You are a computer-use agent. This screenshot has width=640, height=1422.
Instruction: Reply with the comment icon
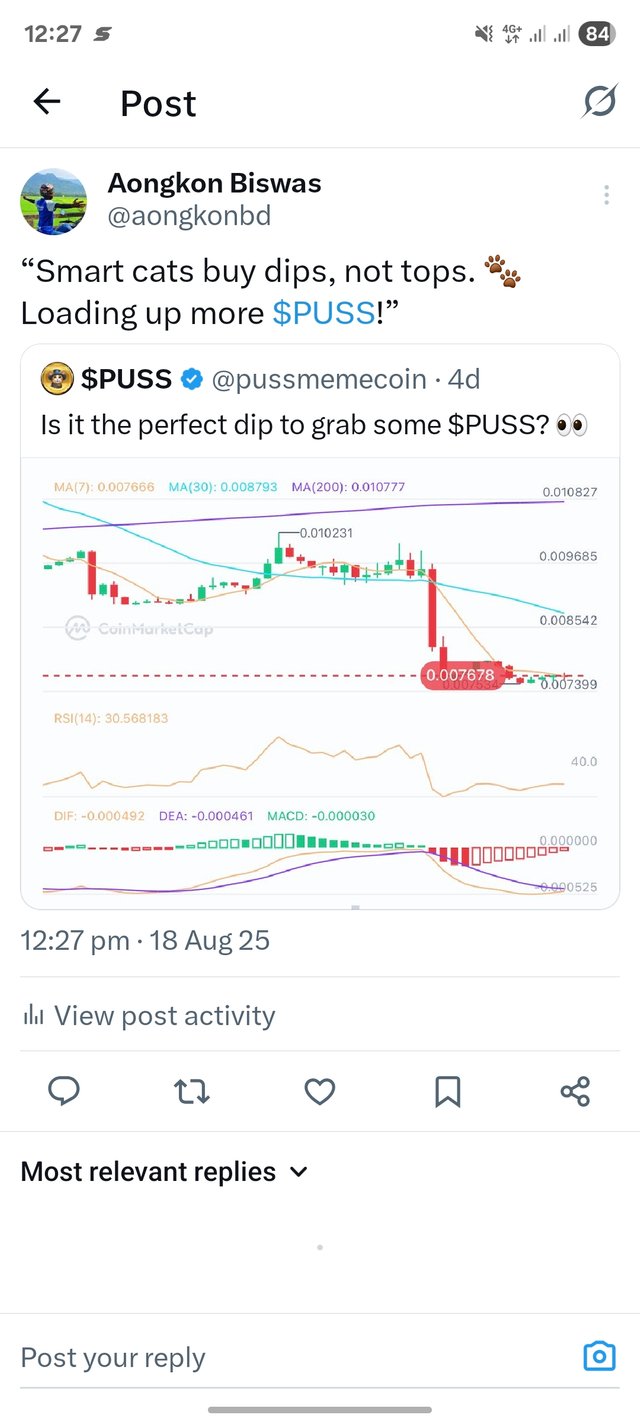[x=64, y=1091]
